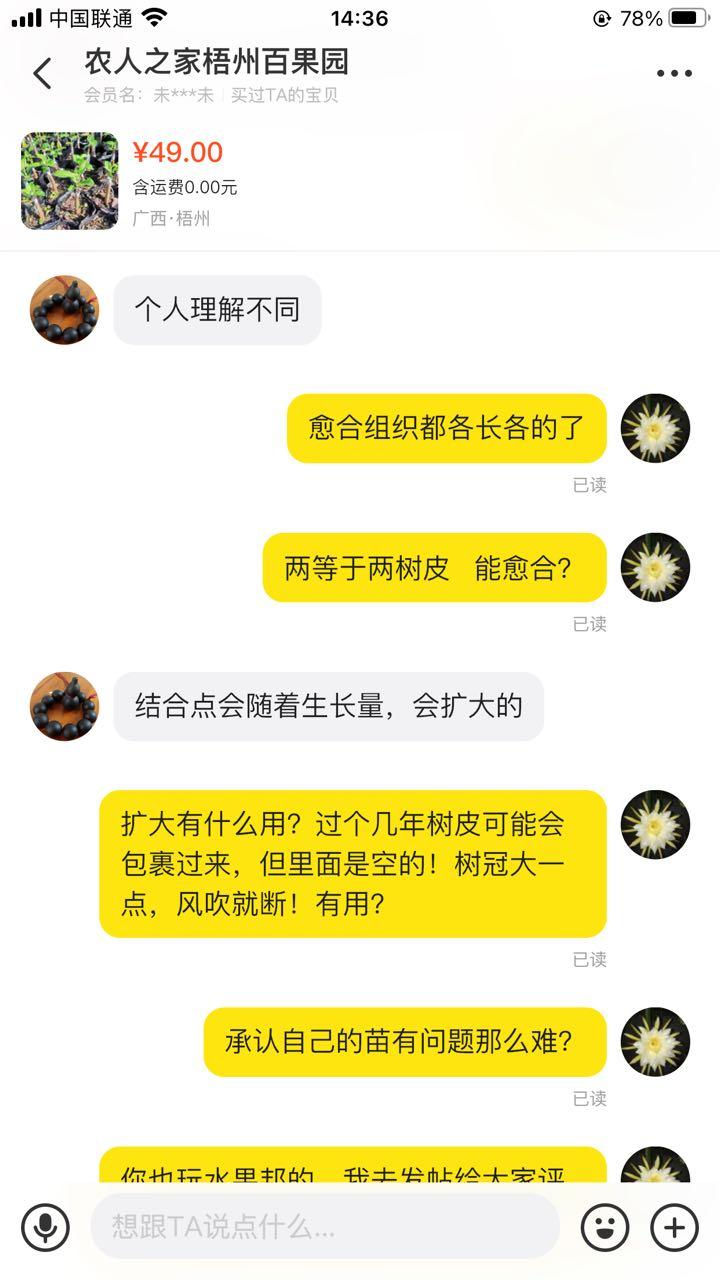The image size is (720, 1280).
Task: Open seller avatar beside 个人理解不同
Action: 65,310
